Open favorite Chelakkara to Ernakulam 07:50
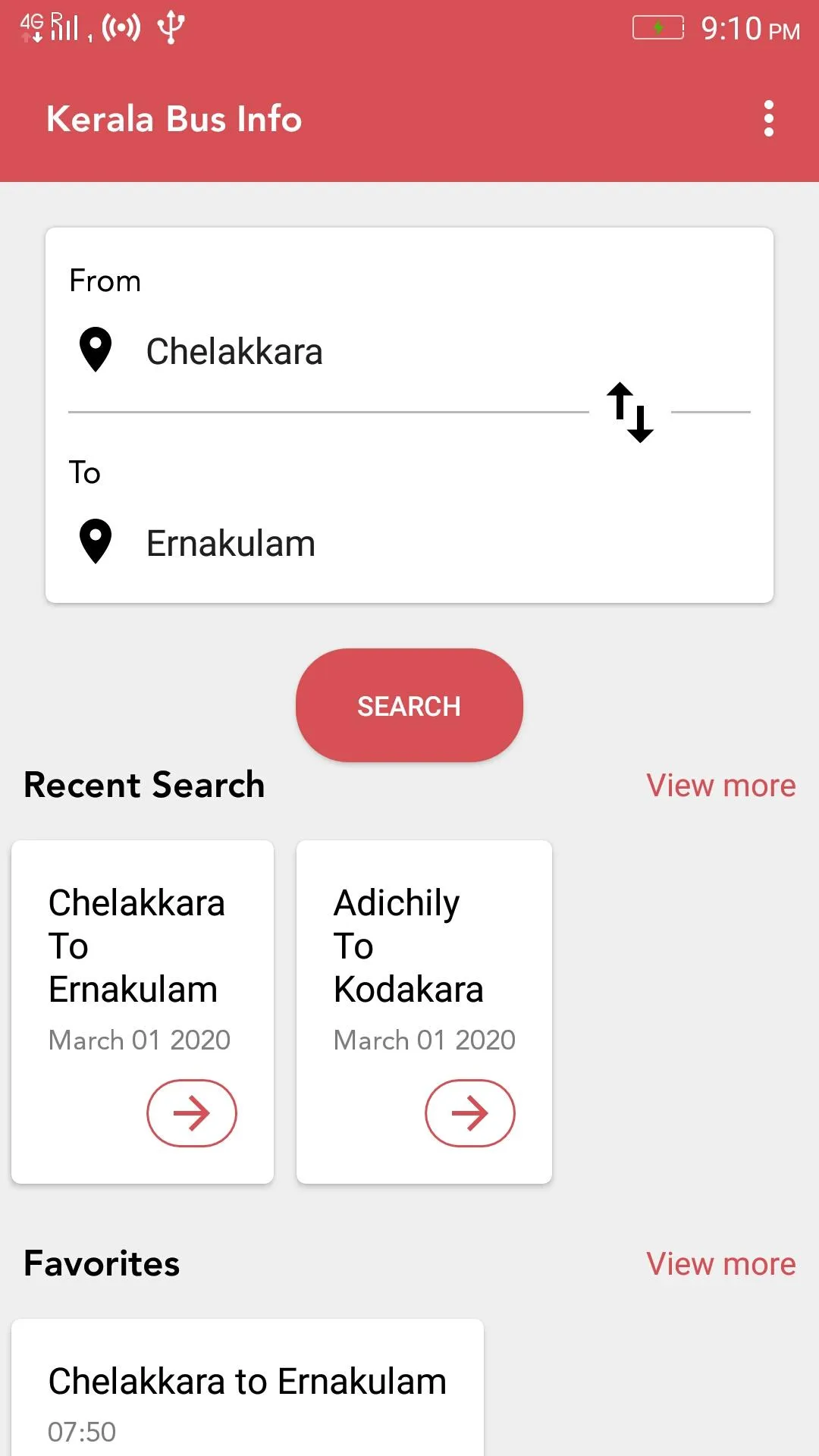 pyautogui.click(x=247, y=1395)
